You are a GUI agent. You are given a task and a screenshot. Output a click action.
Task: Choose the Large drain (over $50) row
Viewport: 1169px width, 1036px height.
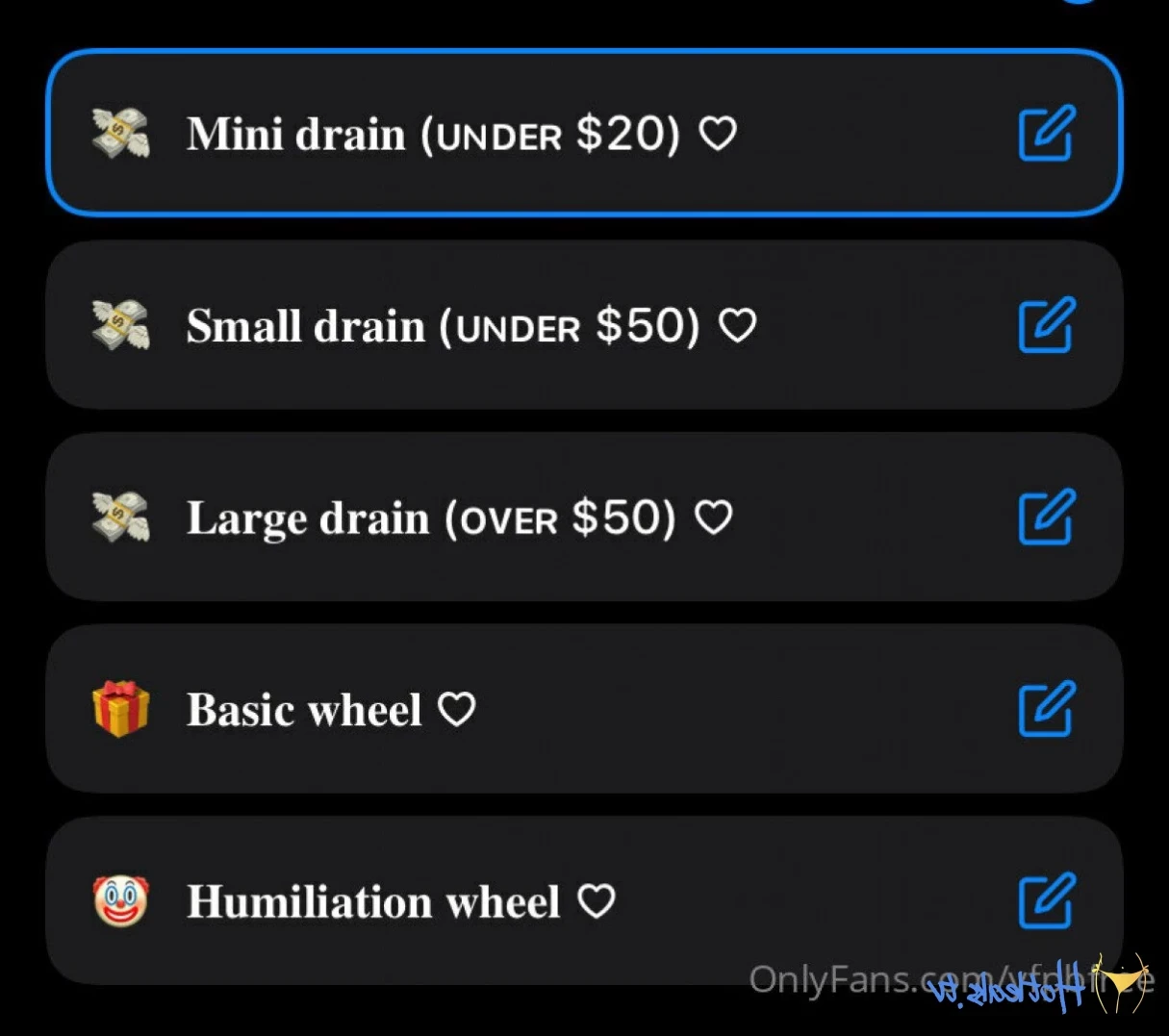click(460, 518)
